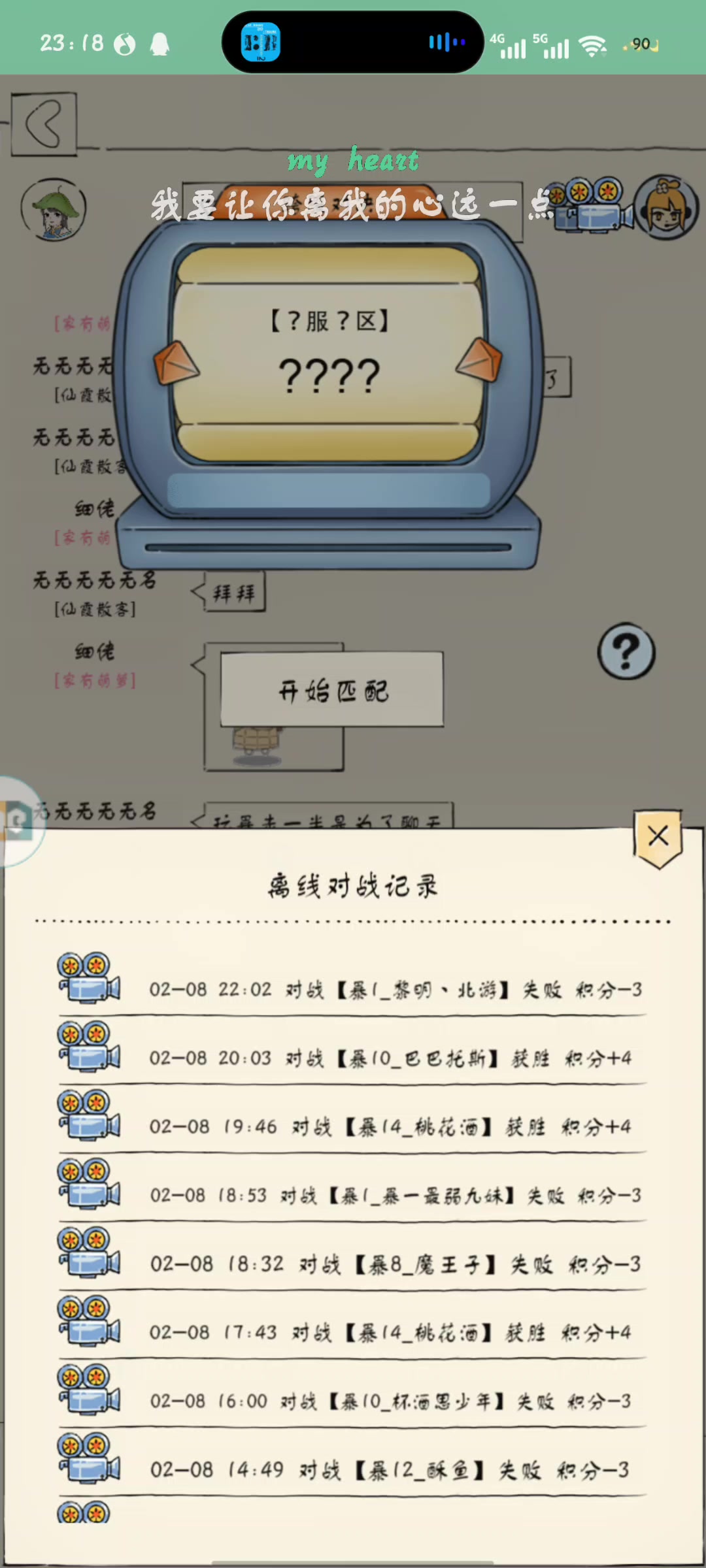Select the right arrow on the server selector
Image resolution: width=706 pixels, height=1568 pixels.
(x=479, y=361)
